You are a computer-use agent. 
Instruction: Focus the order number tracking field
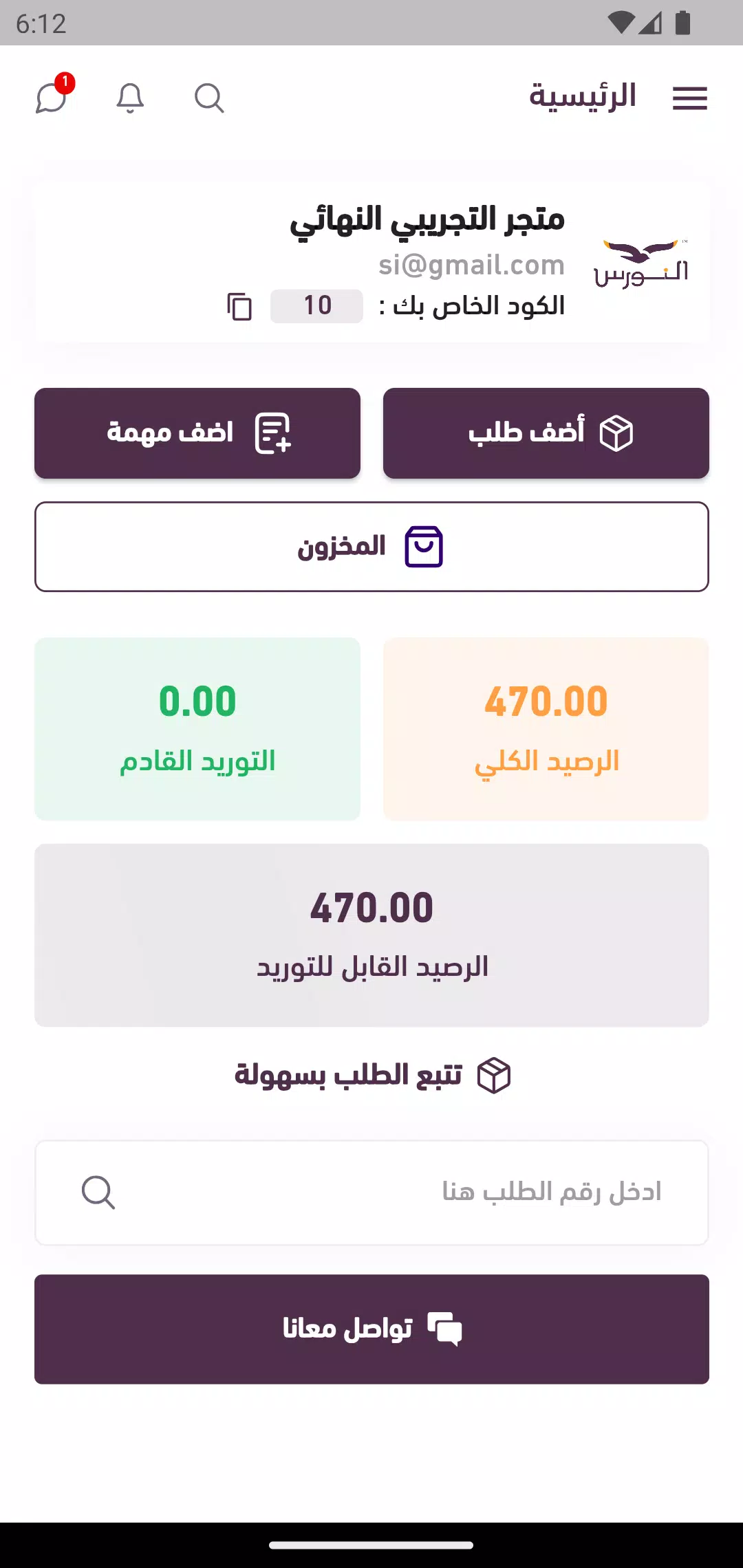(371, 1193)
